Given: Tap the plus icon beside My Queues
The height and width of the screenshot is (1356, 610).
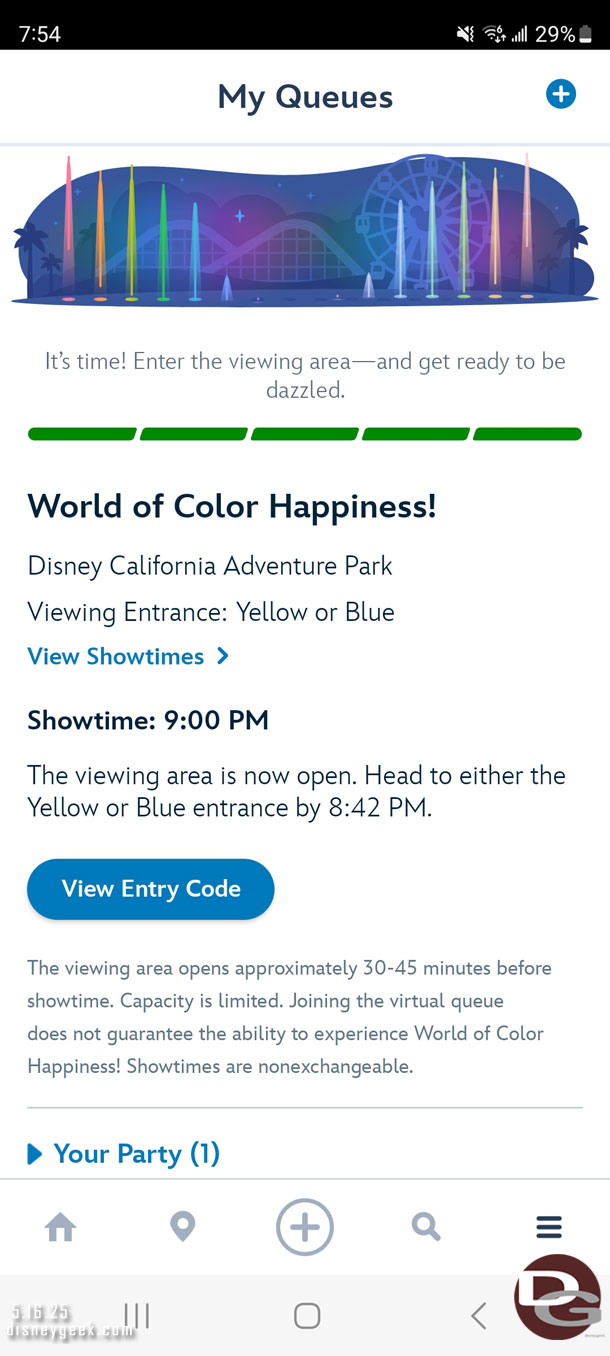Looking at the screenshot, I should click(x=560, y=95).
